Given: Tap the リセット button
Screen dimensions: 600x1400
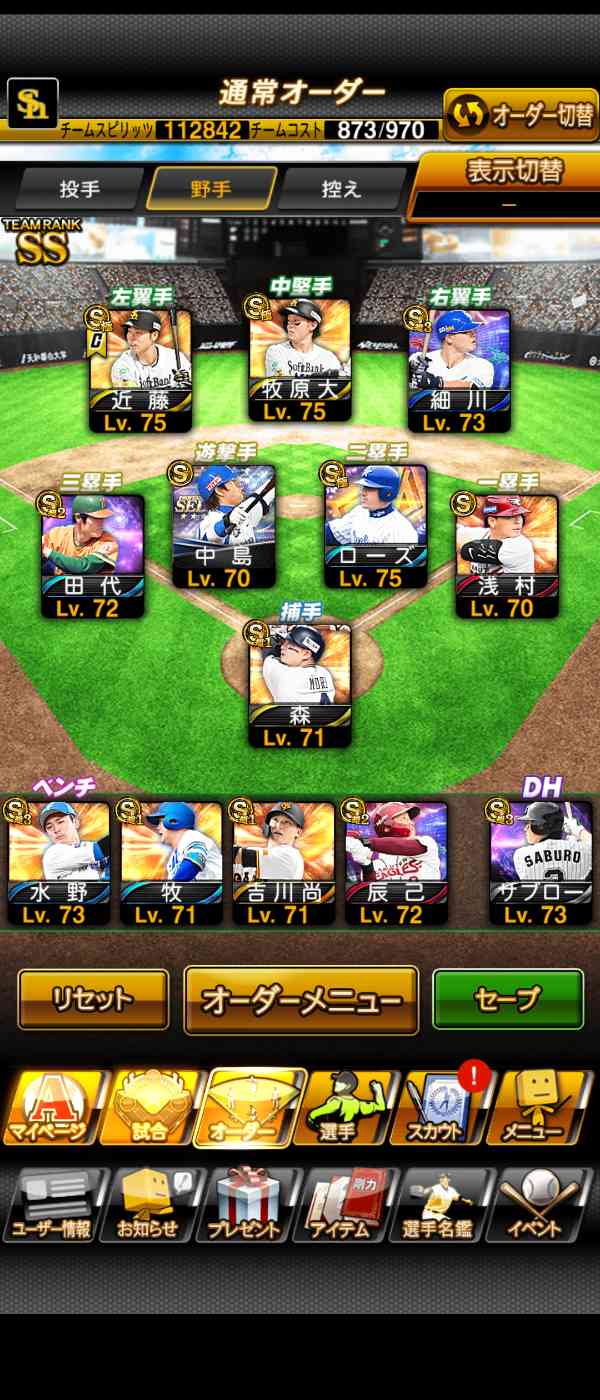Looking at the screenshot, I should click(93, 999).
